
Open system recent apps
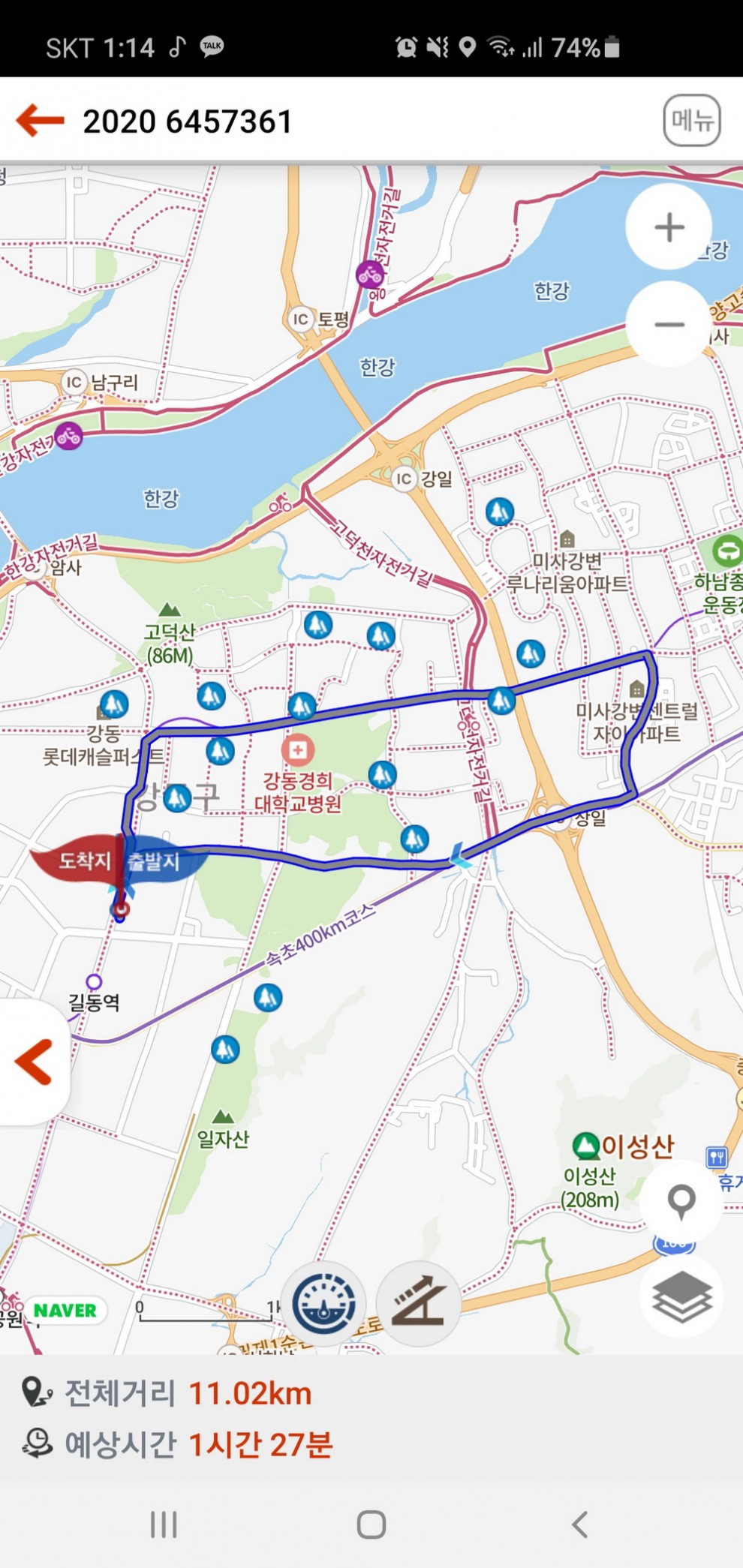coord(164,1524)
